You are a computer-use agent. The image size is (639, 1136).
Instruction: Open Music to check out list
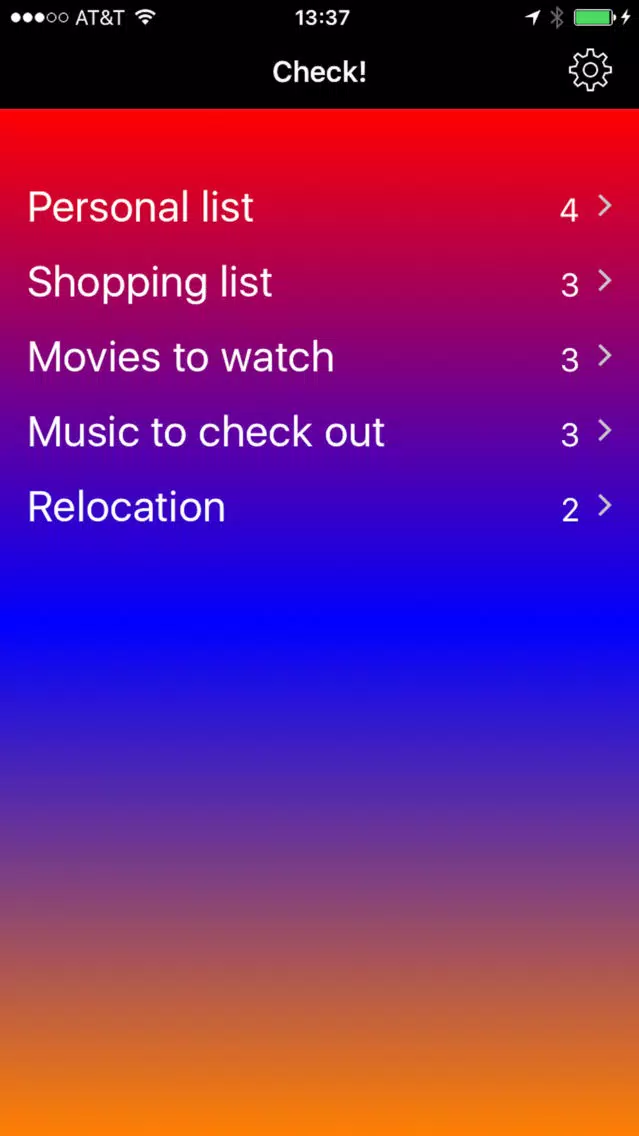pos(320,432)
